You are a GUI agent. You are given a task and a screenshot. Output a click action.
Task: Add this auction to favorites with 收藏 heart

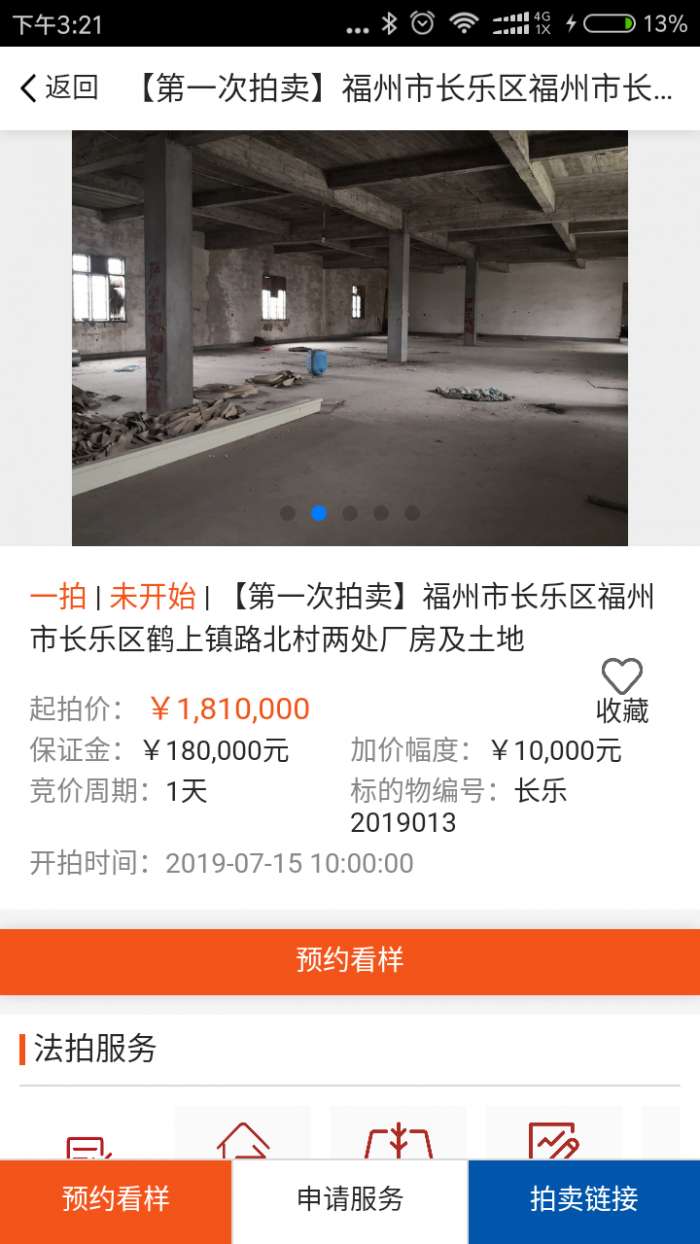[622, 689]
